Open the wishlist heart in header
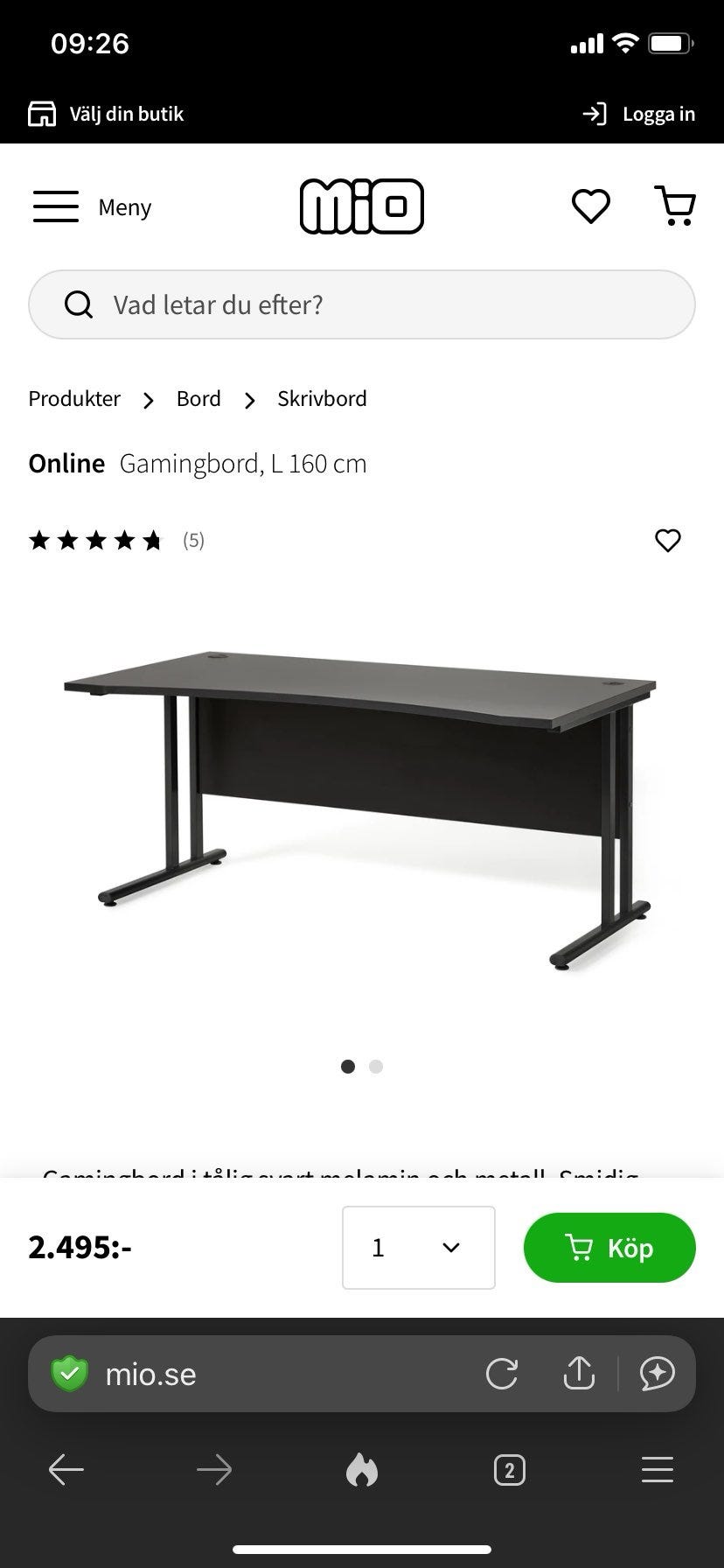724x1568 pixels. tap(590, 206)
